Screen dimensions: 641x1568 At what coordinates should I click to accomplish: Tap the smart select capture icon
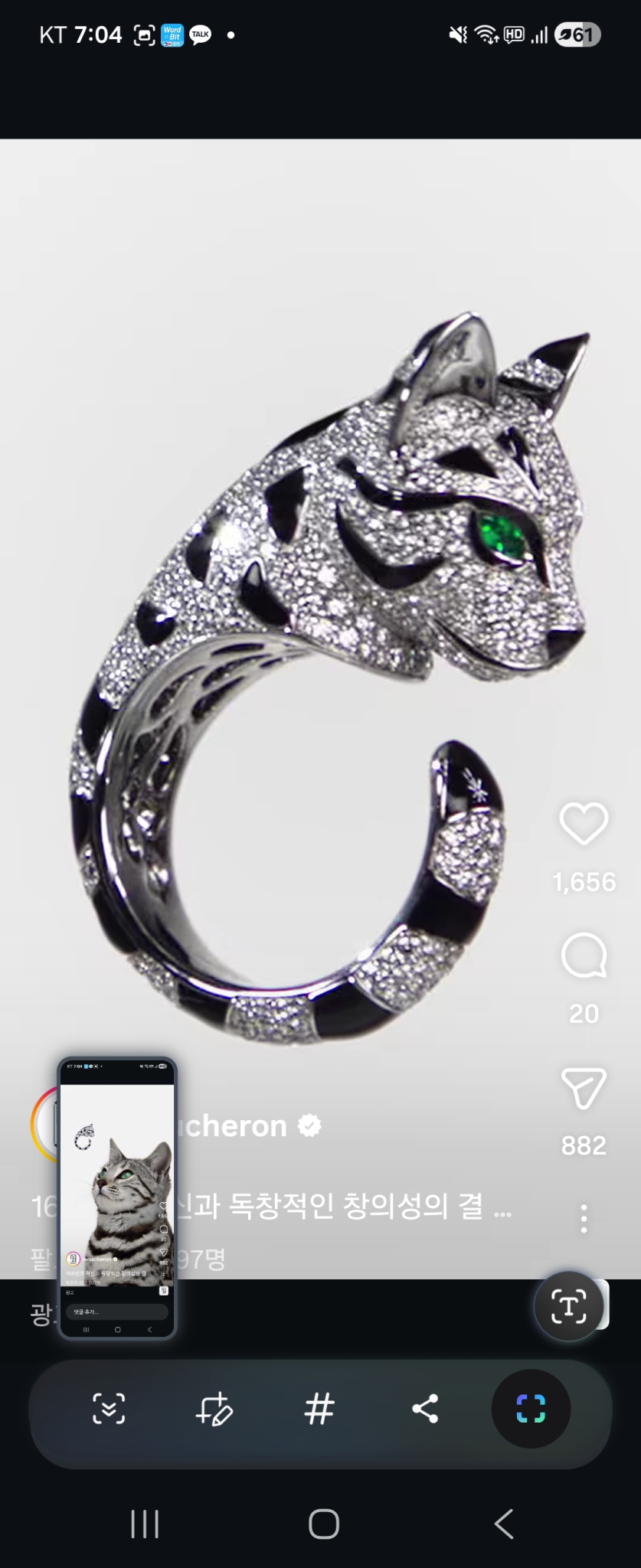531,1408
